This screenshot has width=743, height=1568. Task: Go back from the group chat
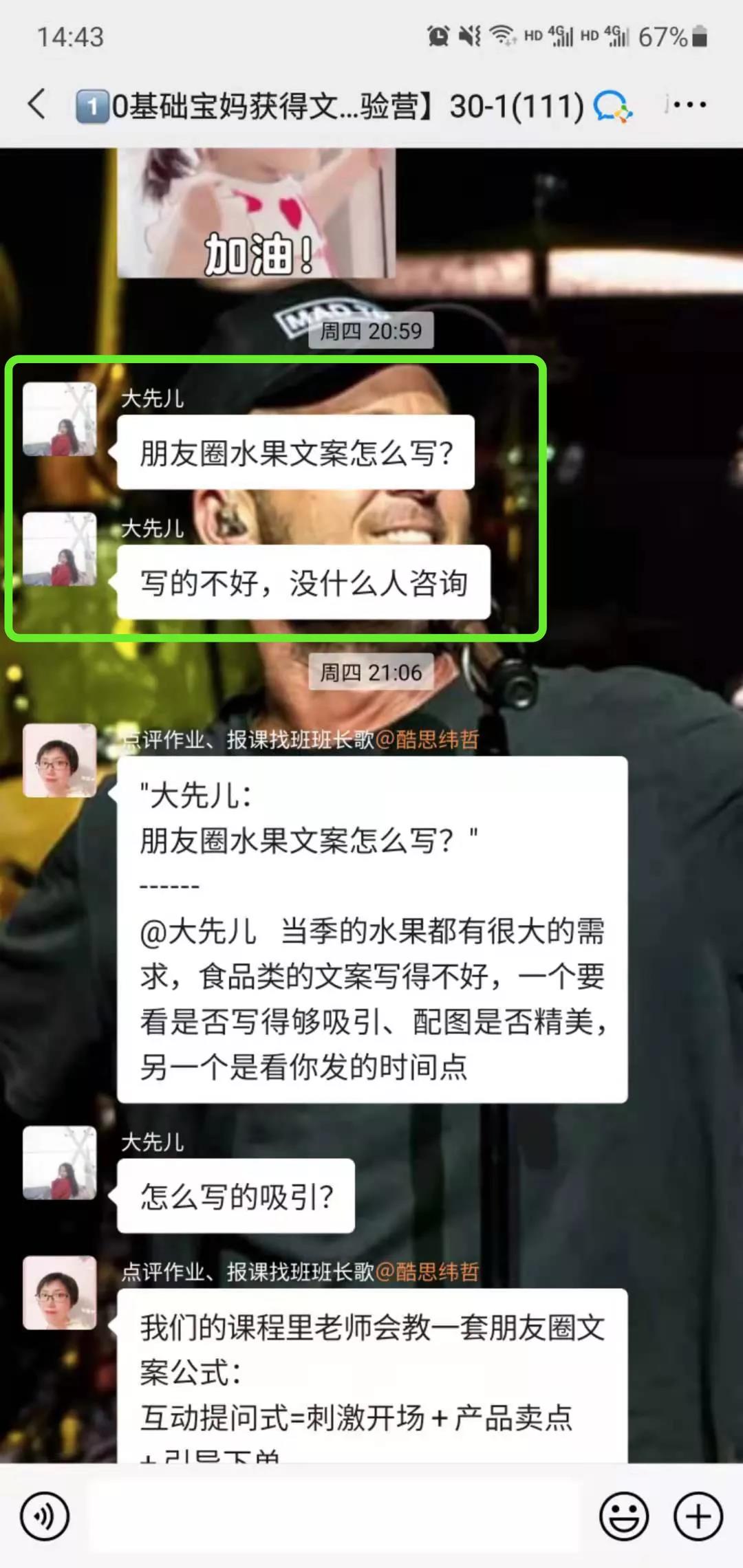pos(38,105)
